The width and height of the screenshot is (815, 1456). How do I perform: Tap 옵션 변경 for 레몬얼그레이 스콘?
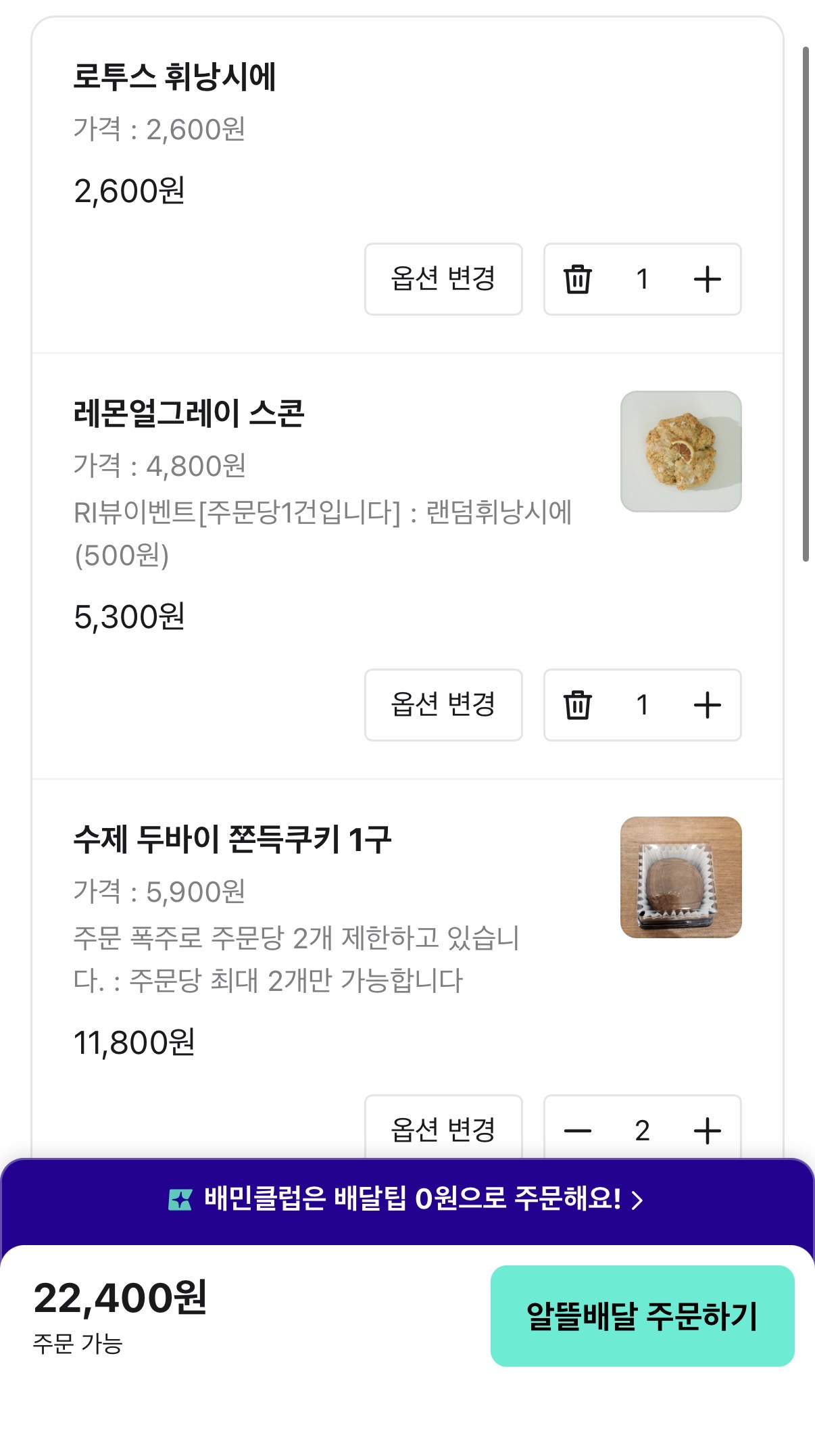coord(443,705)
